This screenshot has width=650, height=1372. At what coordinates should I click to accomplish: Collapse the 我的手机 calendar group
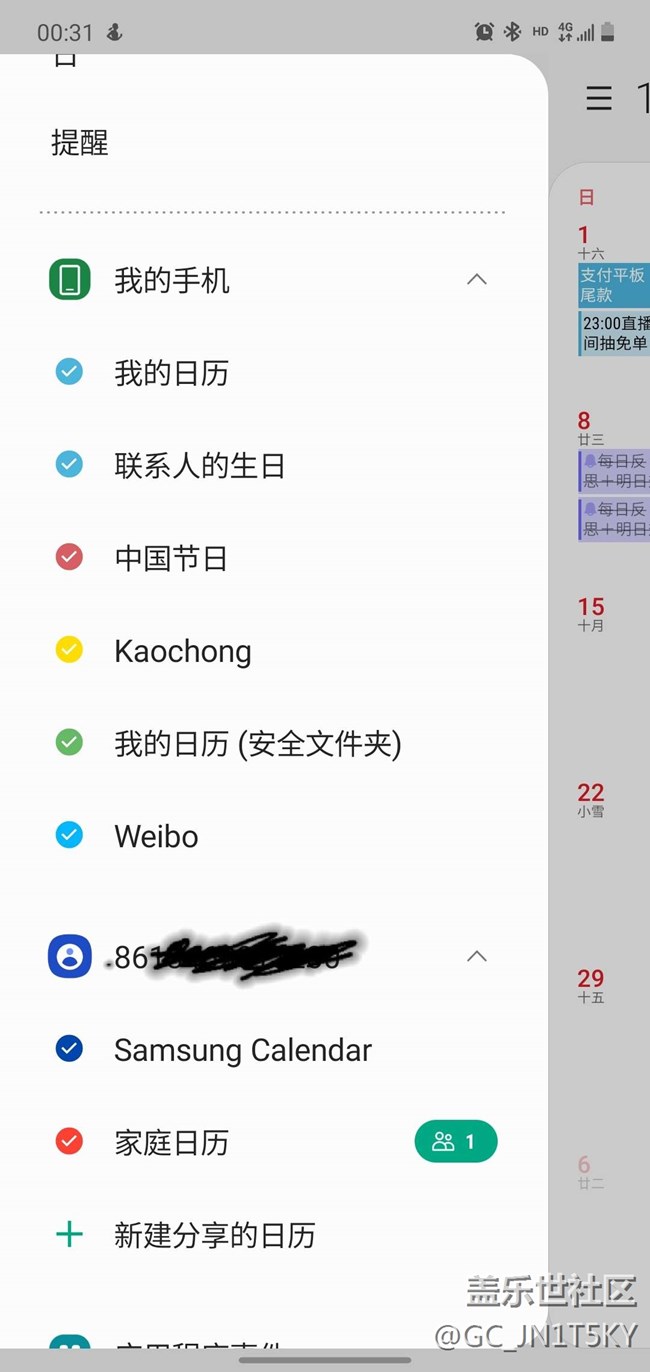477,280
